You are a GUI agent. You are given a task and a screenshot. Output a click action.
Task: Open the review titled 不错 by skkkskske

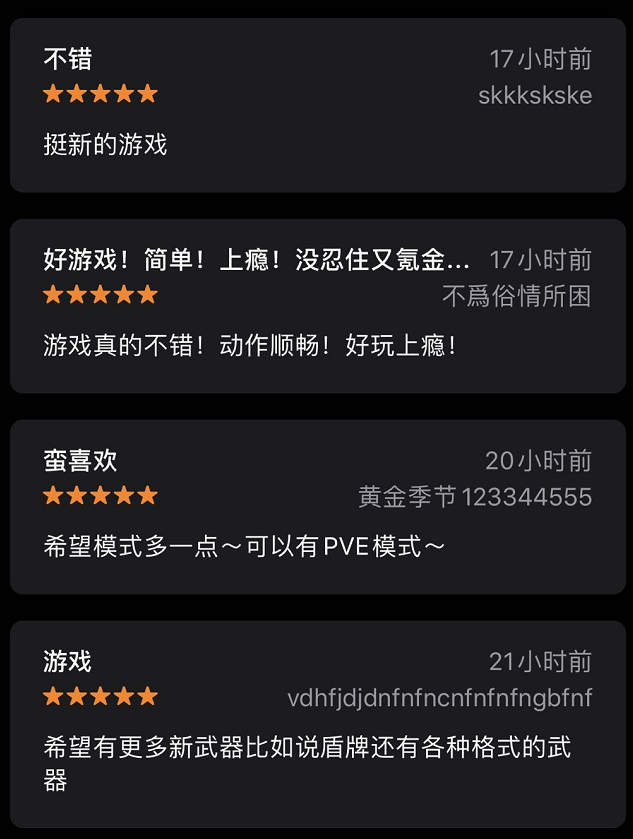point(316,105)
